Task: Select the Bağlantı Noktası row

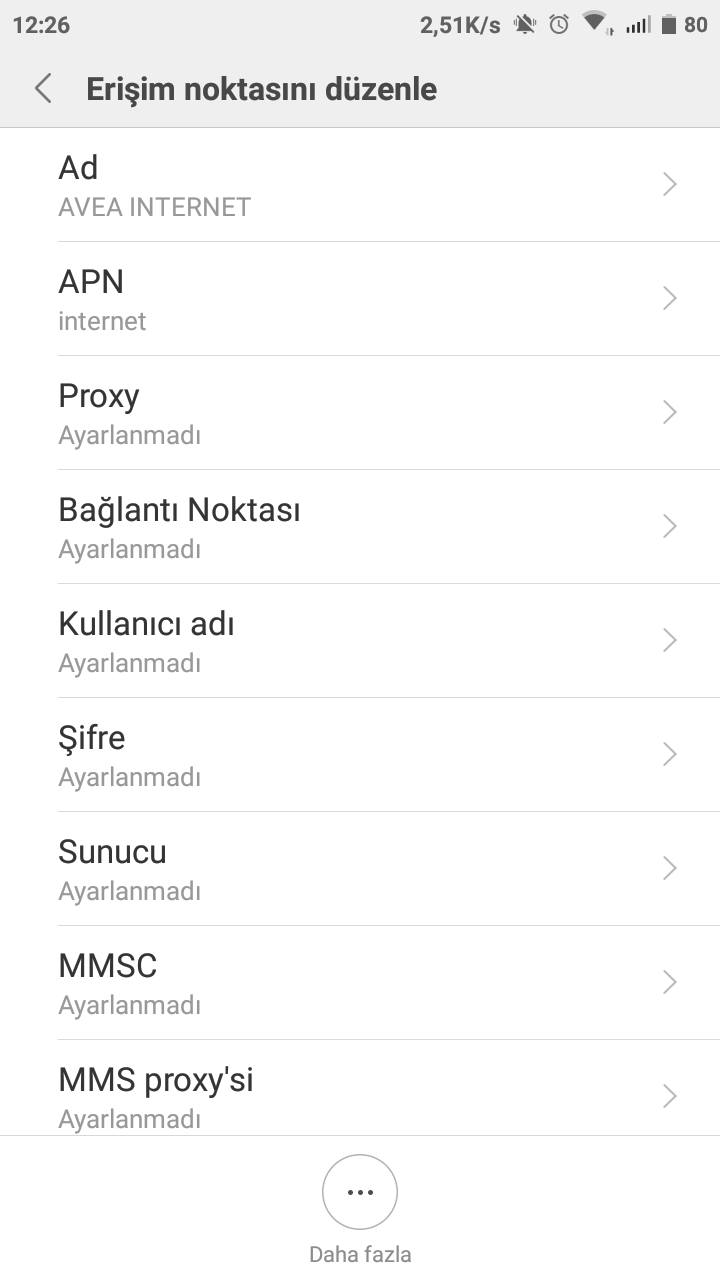Action: (360, 527)
